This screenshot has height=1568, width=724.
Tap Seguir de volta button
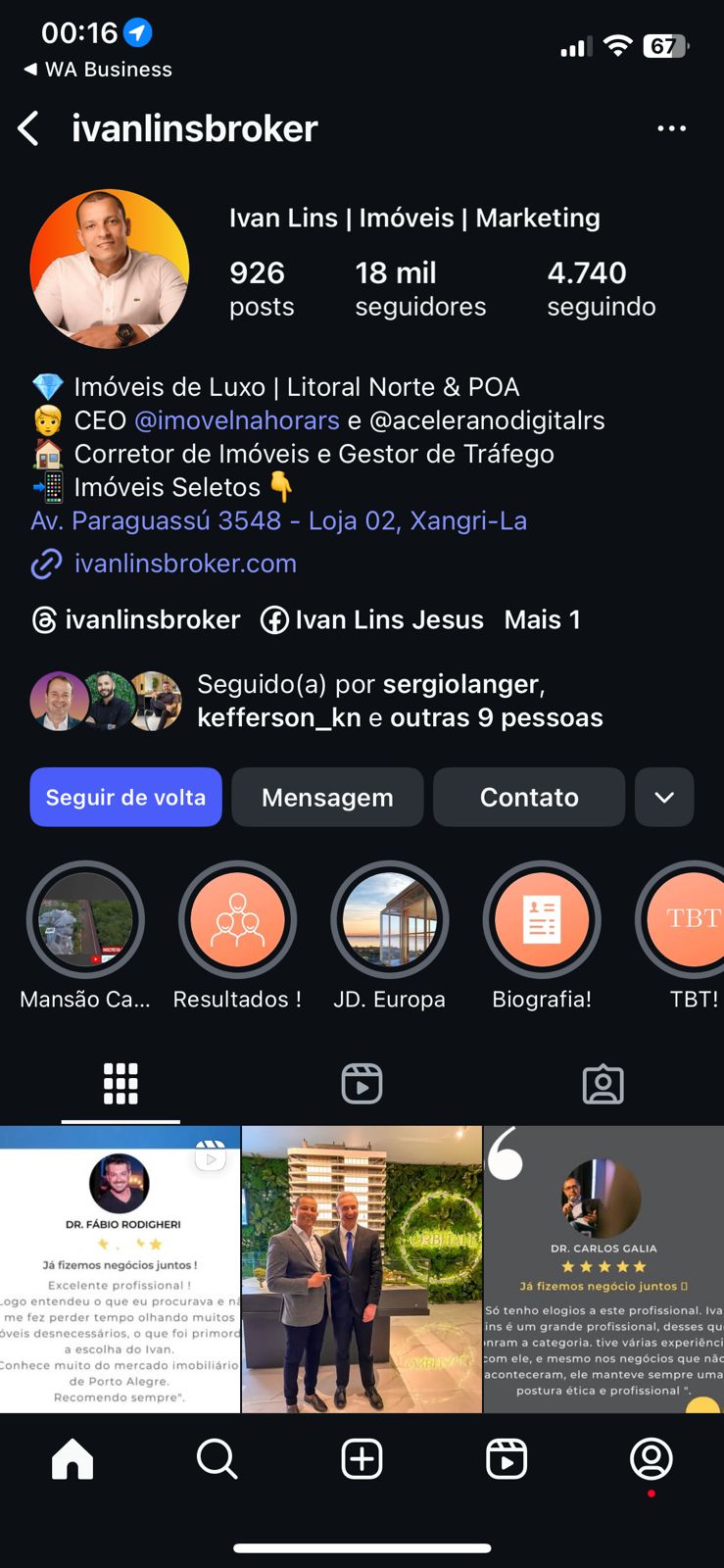[x=125, y=797]
